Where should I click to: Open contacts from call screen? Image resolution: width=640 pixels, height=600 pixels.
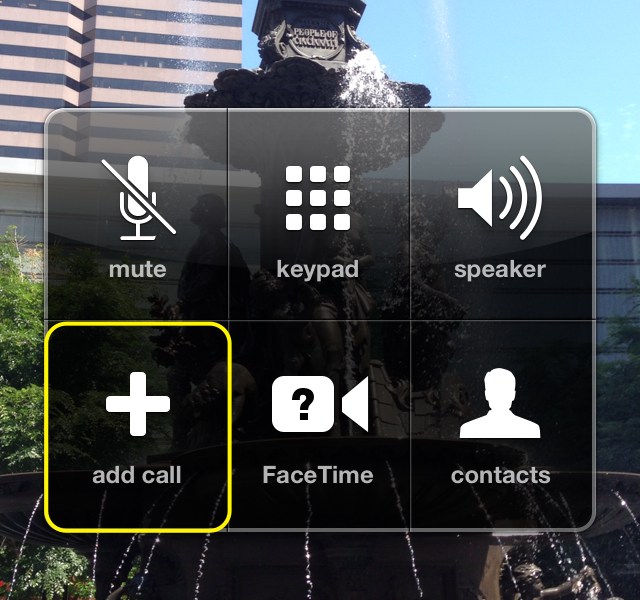pyautogui.click(x=500, y=425)
